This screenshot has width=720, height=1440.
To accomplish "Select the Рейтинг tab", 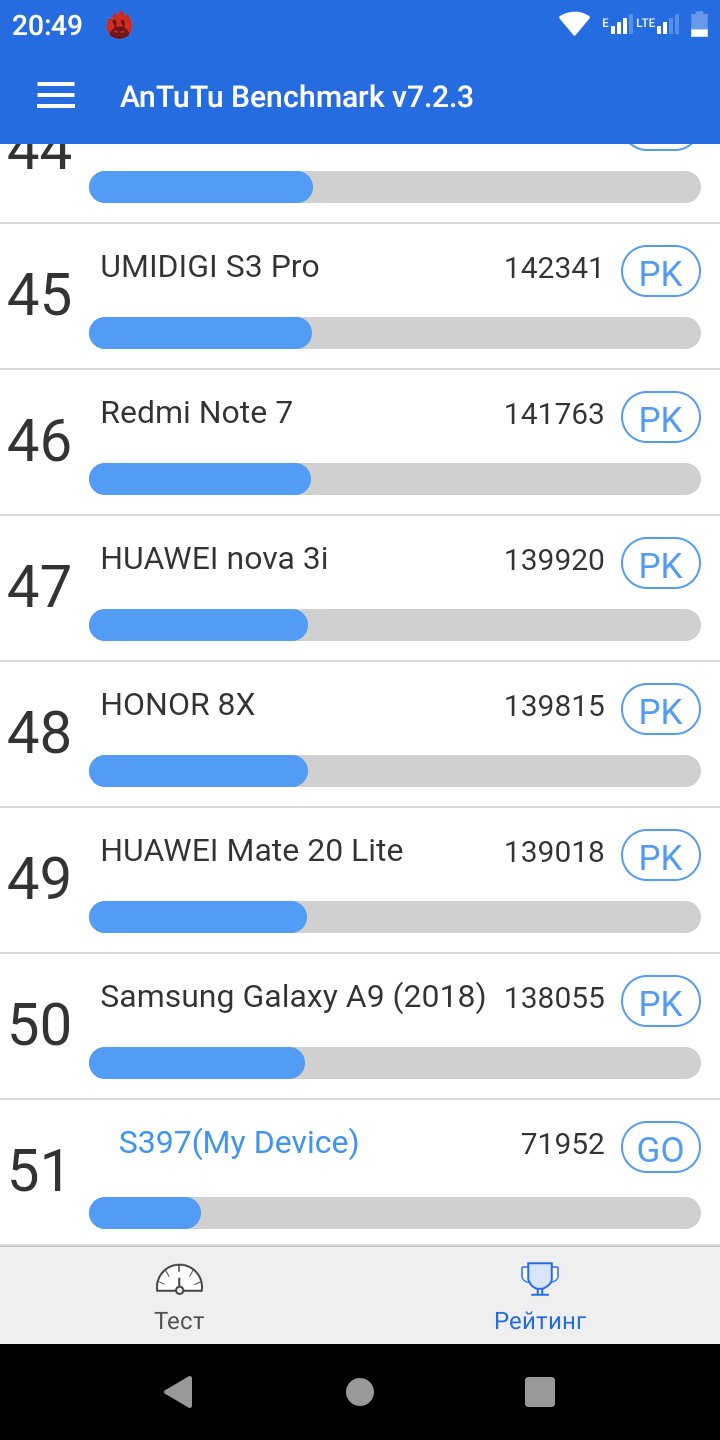I will click(x=540, y=1296).
